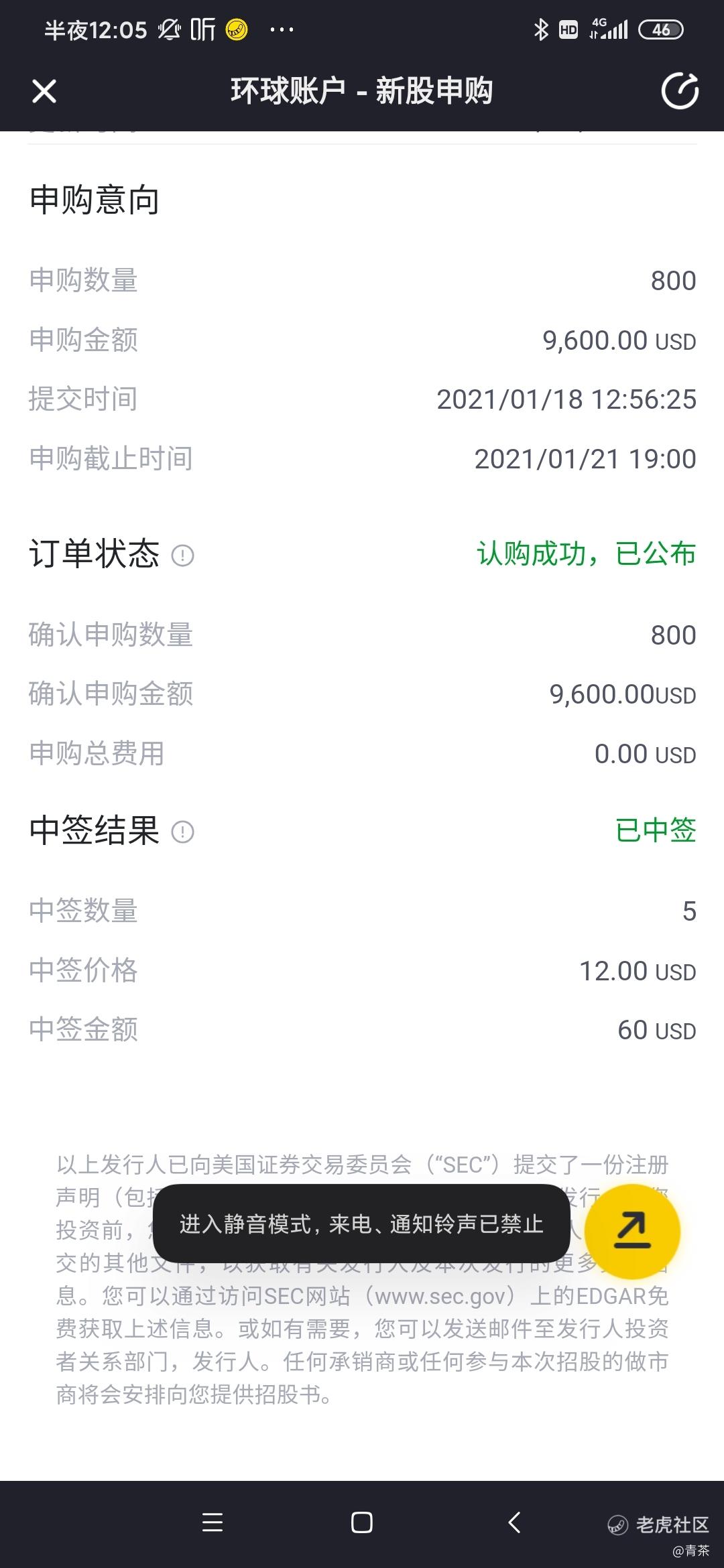Viewport: 724px width, 1568px height.
Task: Refresh the IPO subscription page
Action: pyautogui.click(x=680, y=90)
